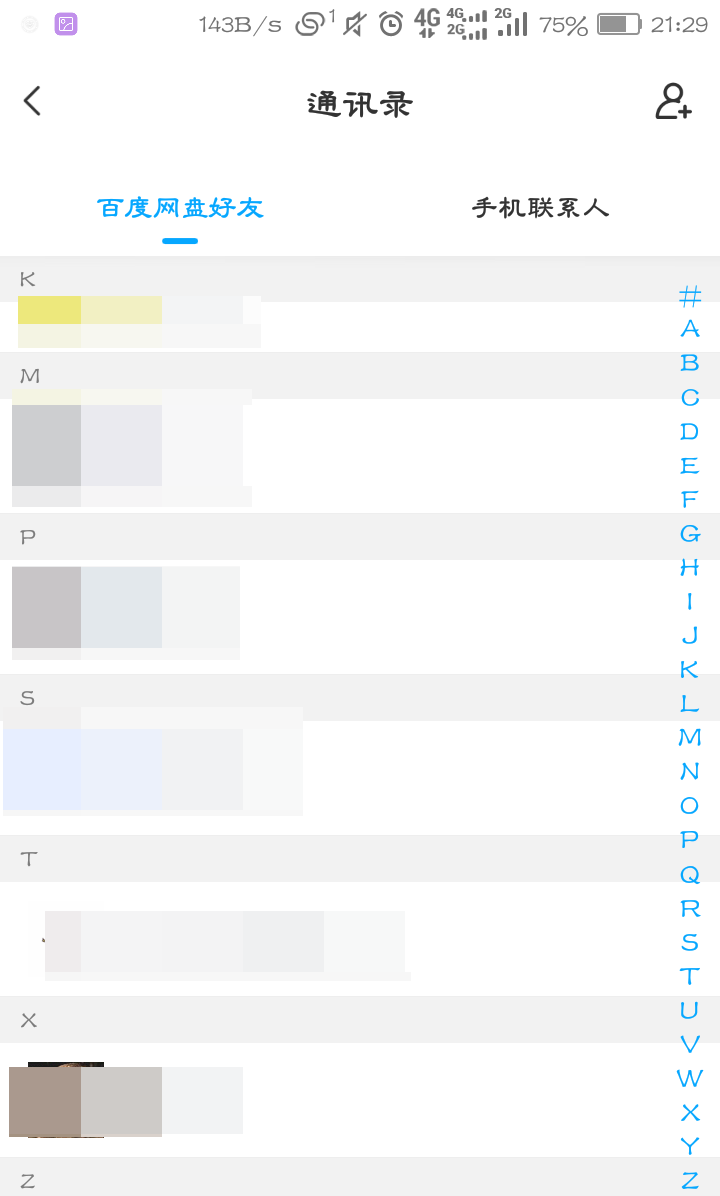This screenshot has height=1196, width=720.
Task: Jump to letter A in the index
Action: click(x=690, y=329)
